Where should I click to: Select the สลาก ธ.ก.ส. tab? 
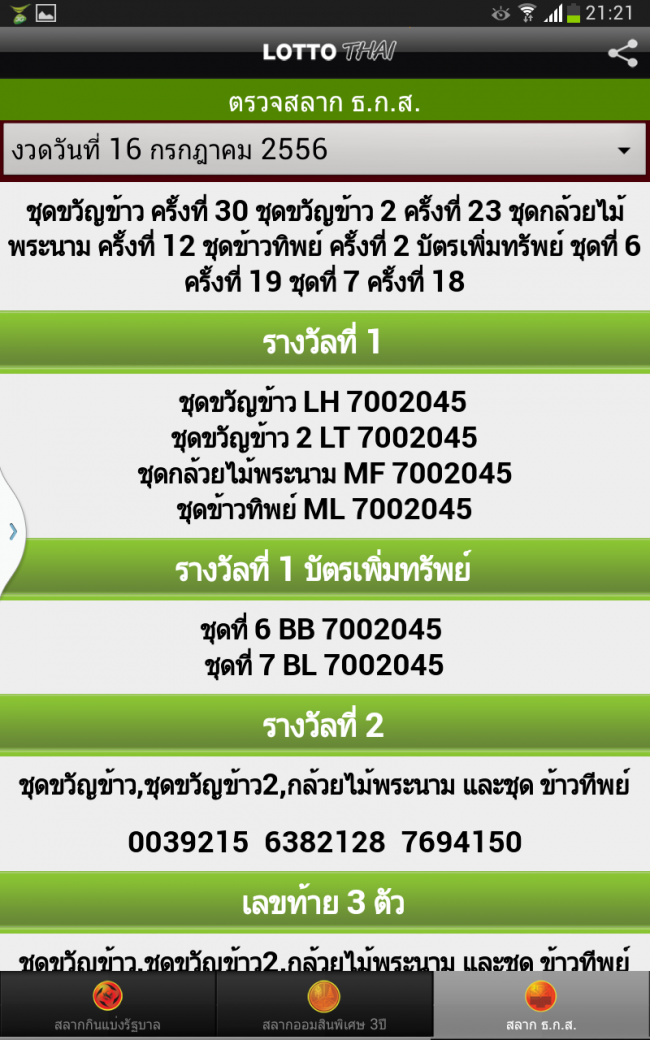coord(541,1005)
